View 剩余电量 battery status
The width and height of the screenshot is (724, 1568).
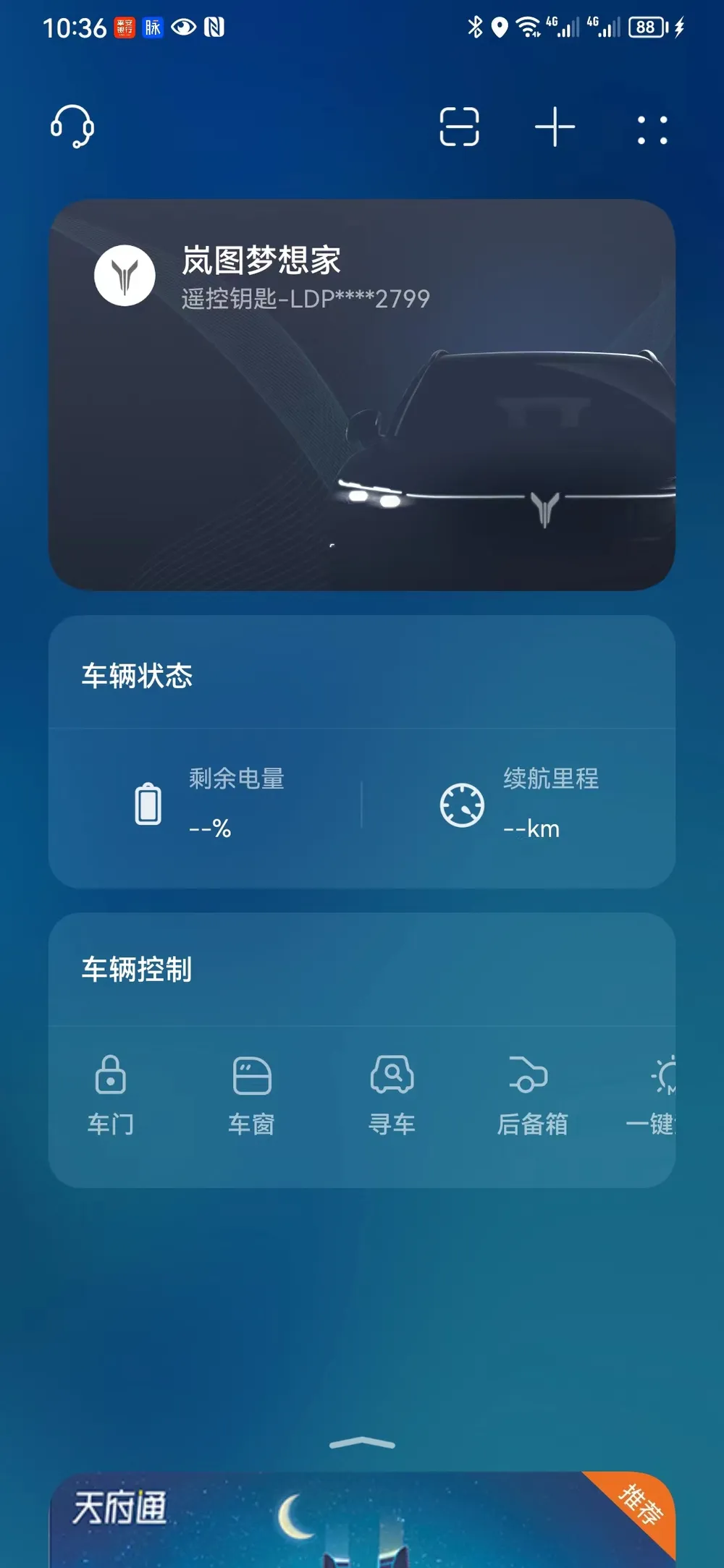click(x=210, y=805)
